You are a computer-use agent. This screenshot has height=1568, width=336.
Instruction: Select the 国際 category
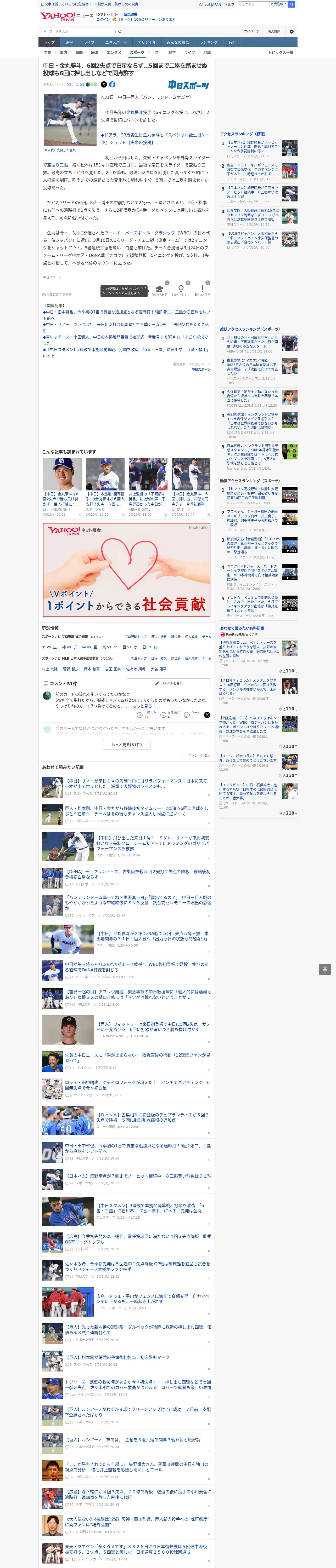tap(79, 52)
